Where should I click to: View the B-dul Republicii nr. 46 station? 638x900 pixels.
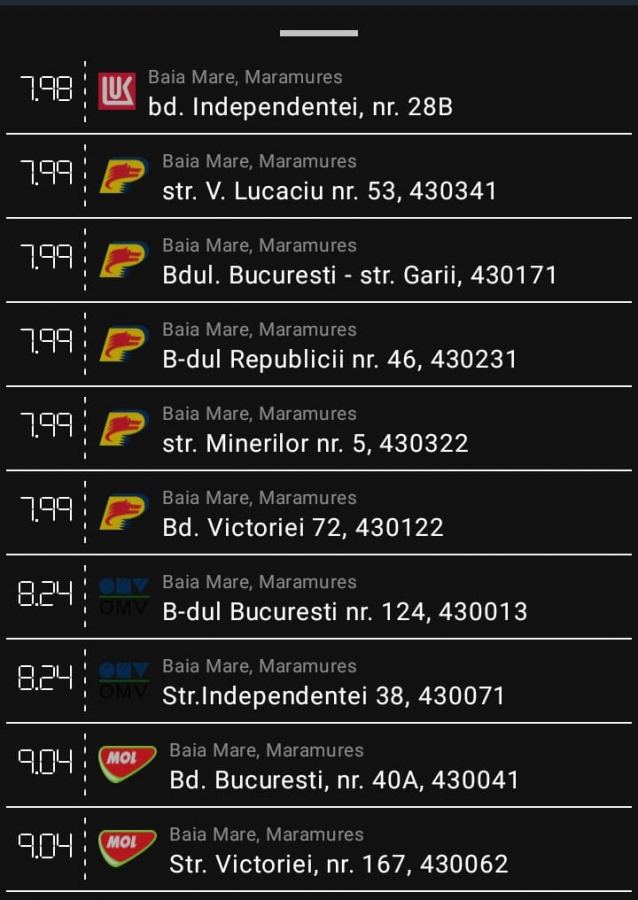[x=339, y=345]
